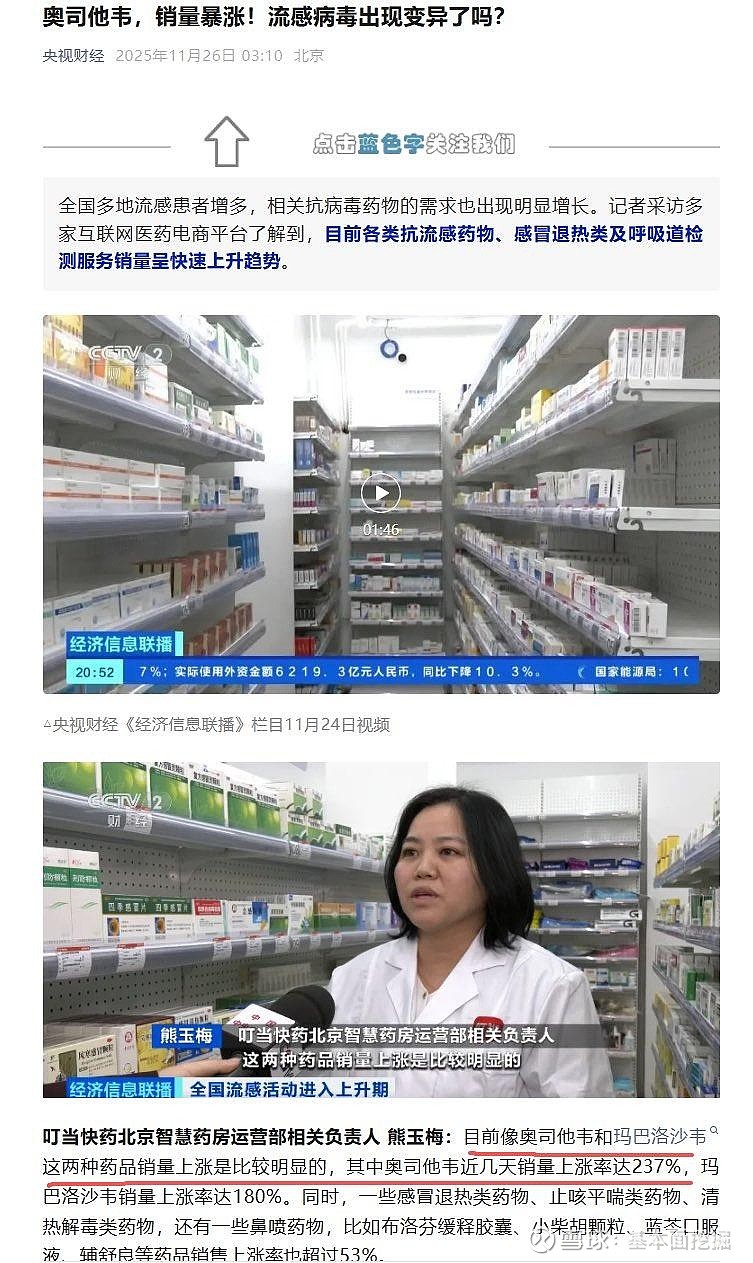Tap the play button on the pharmacy video
753x1263 pixels.
(380, 493)
